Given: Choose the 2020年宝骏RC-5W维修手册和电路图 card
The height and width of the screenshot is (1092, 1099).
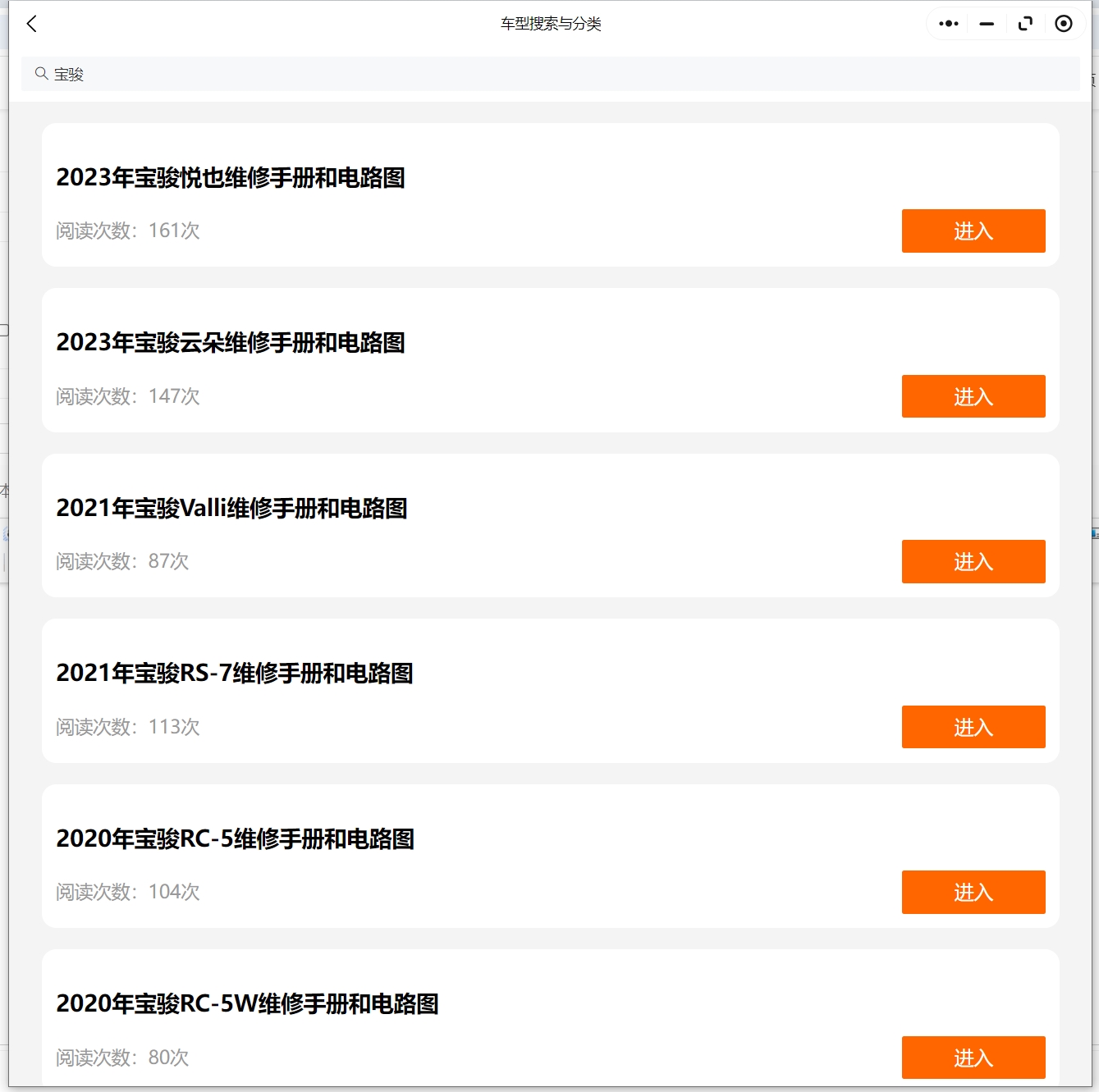Looking at the screenshot, I should 247,1003.
